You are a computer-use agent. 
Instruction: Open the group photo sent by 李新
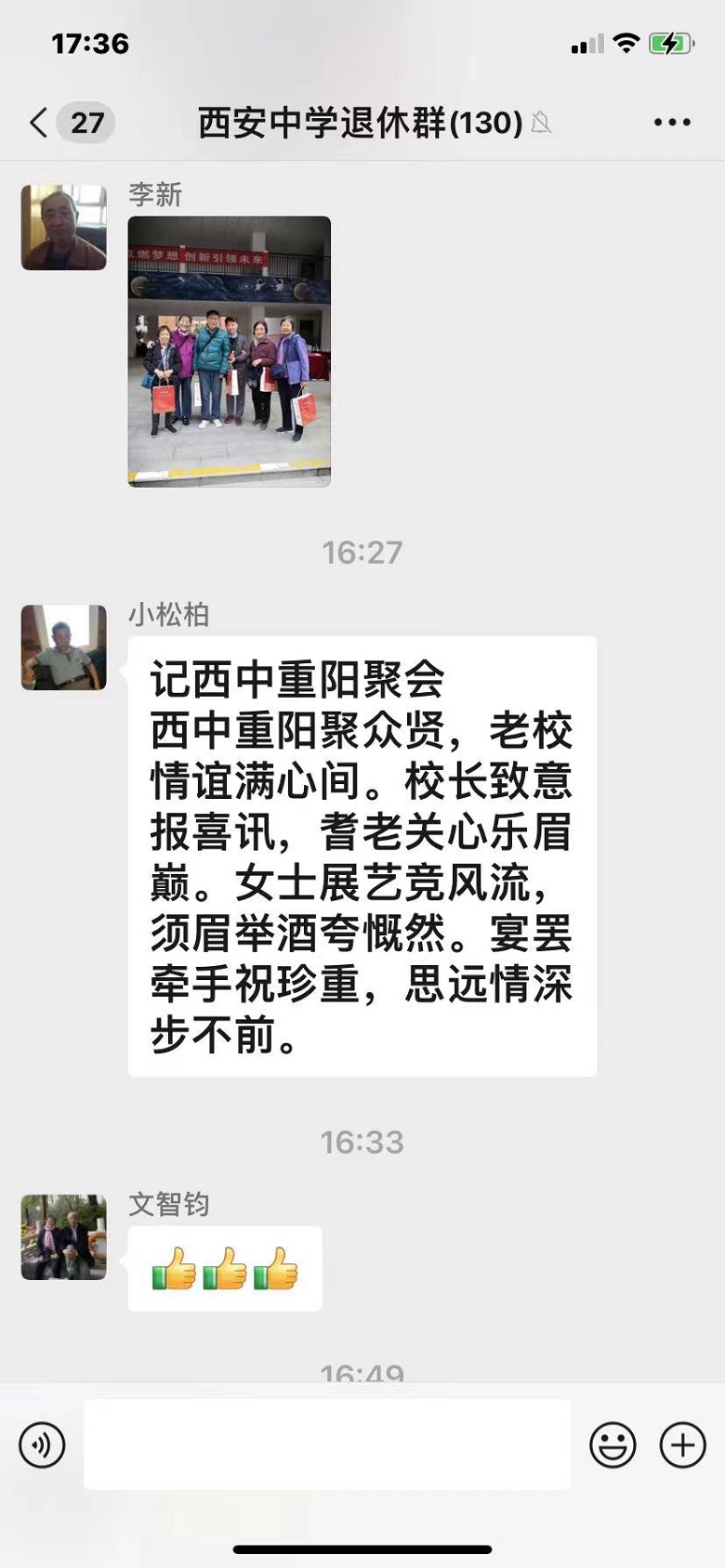coord(230,351)
